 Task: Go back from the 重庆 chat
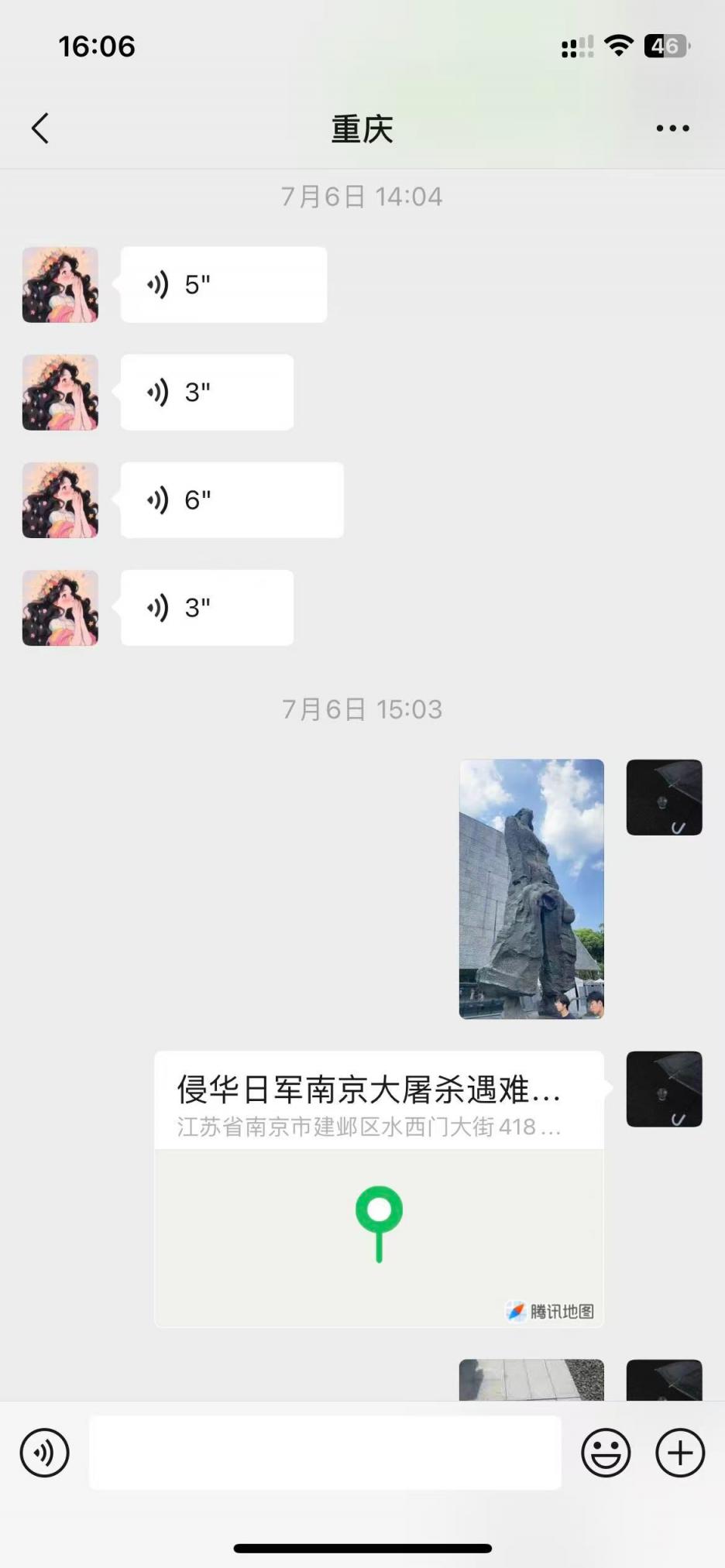click(x=40, y=129)
